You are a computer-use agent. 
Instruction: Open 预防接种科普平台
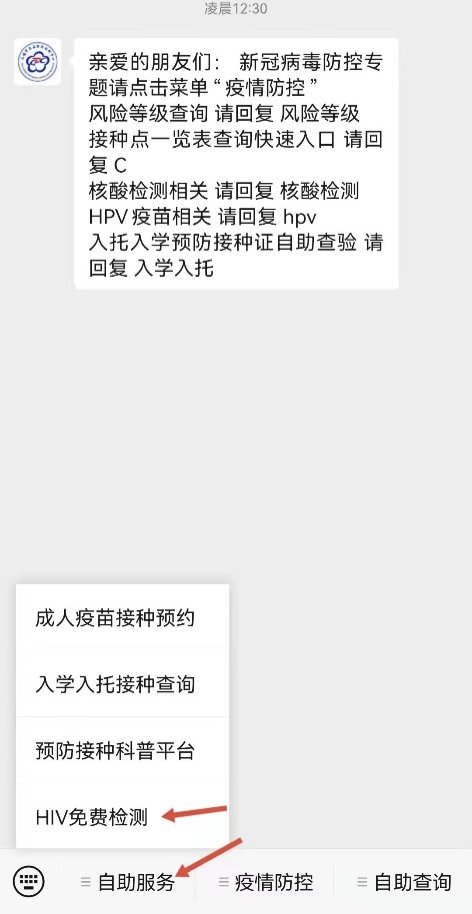click(x=122, y=750)
